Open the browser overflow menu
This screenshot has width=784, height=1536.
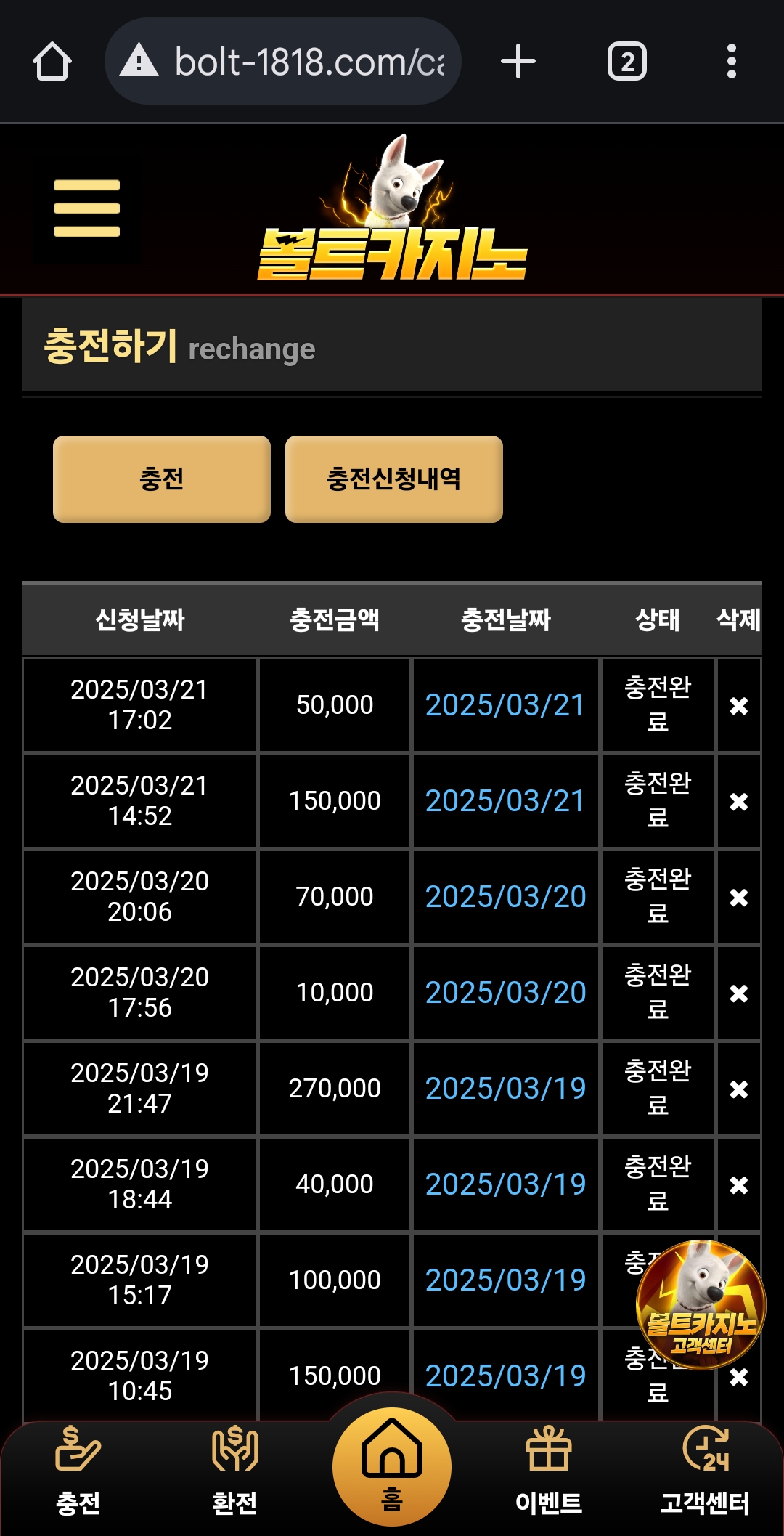click(x=732, y=62)
